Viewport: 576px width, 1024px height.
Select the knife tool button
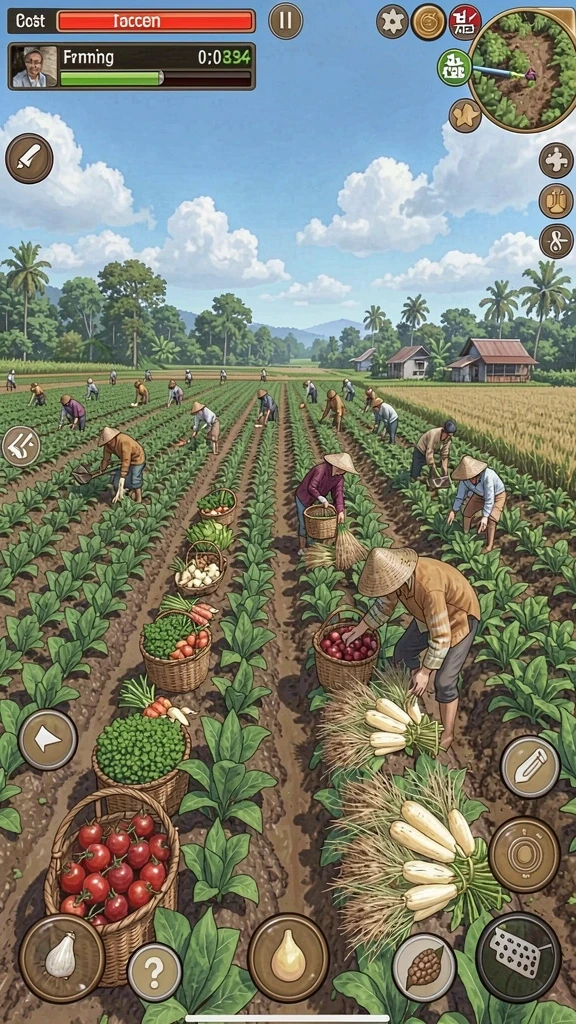29,158
